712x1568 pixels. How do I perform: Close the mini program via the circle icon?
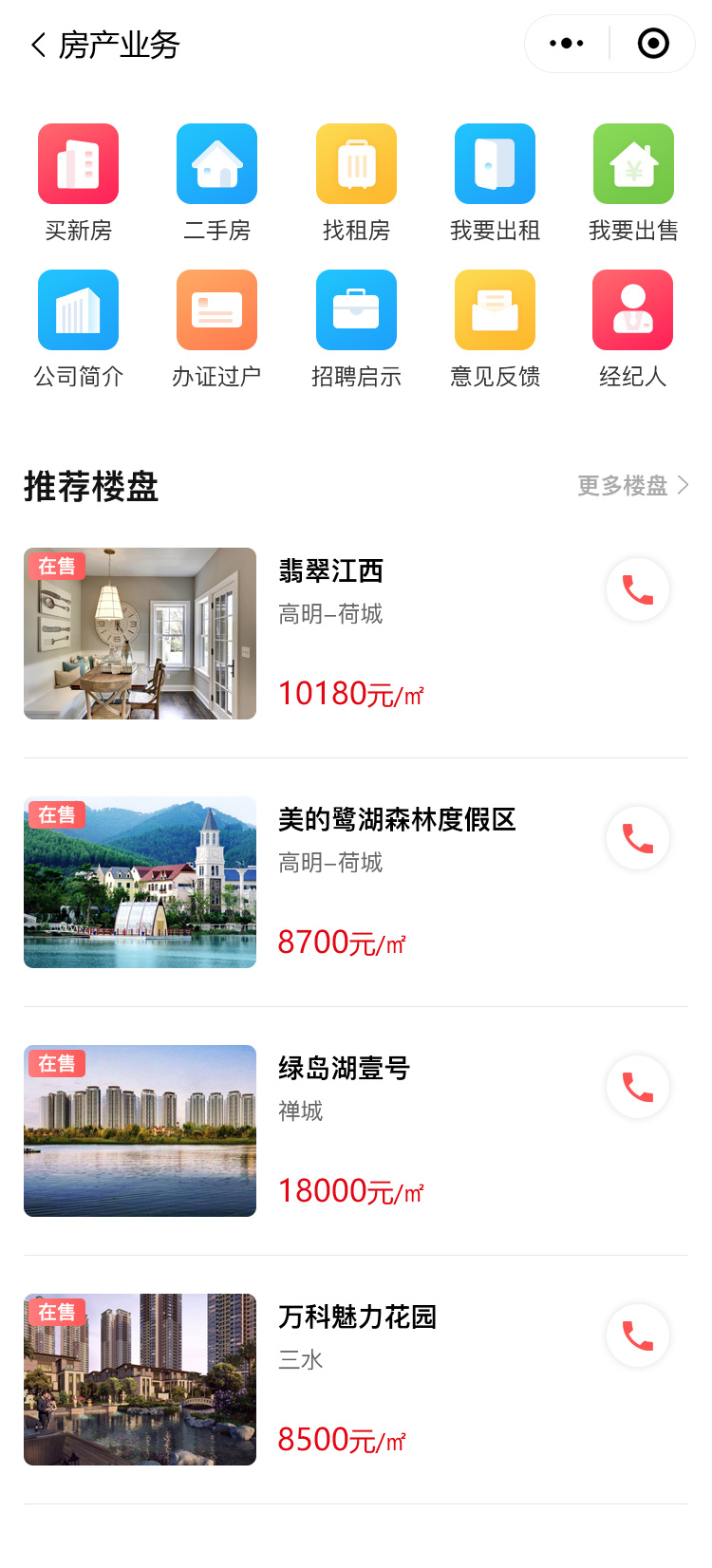653,44
